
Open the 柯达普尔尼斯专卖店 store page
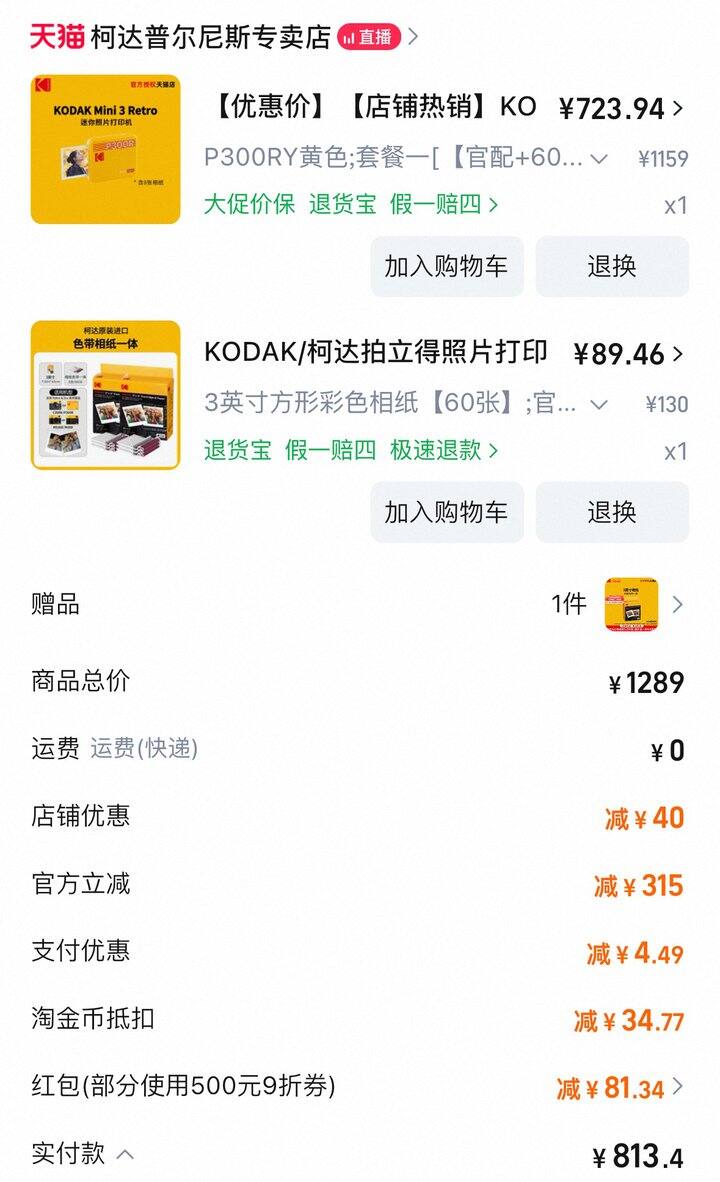[x=210, y=37]
